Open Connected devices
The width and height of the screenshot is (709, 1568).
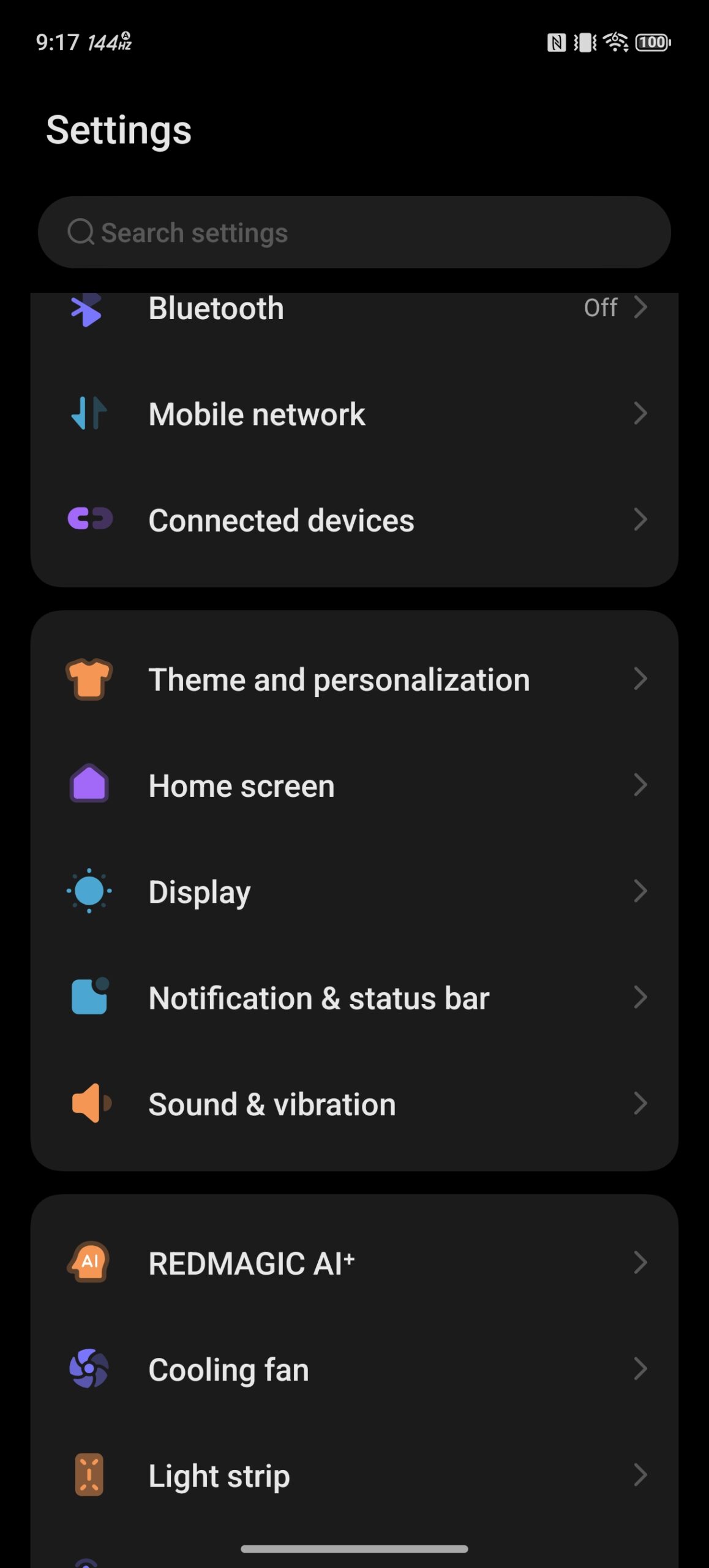pyautogui.click(x=354, y=520)
